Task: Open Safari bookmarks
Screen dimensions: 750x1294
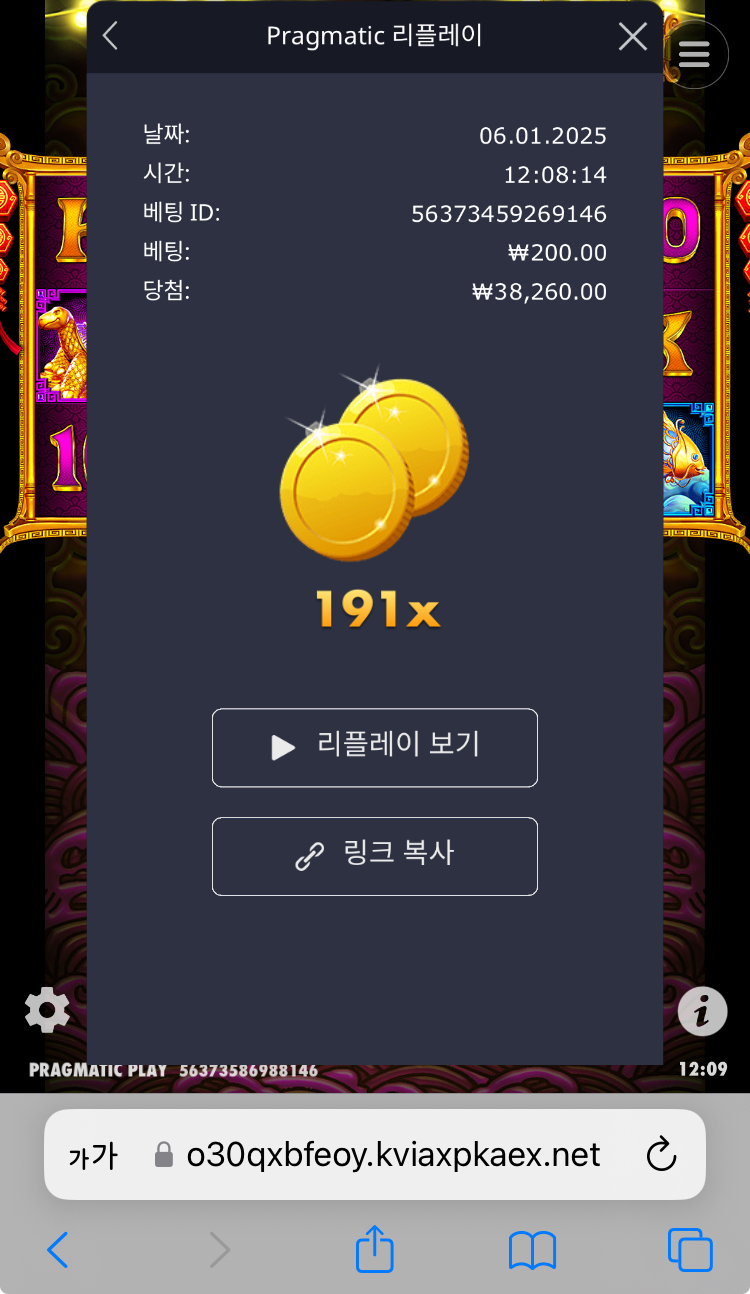Action: pos(532,1250)
